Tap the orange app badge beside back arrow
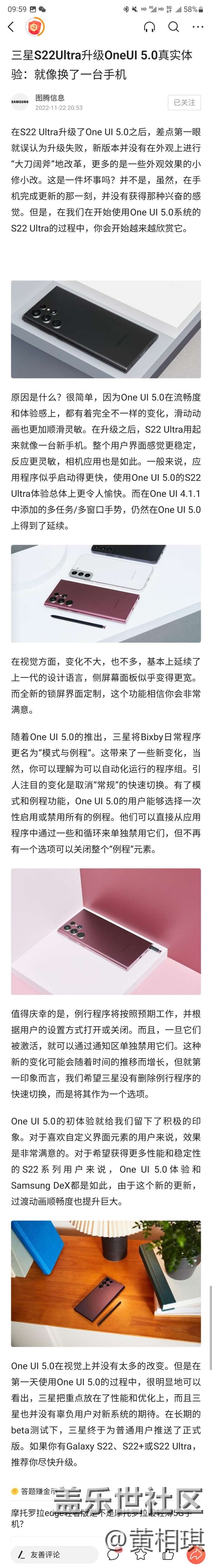The image size is (212, 1568). click(35, 27)
